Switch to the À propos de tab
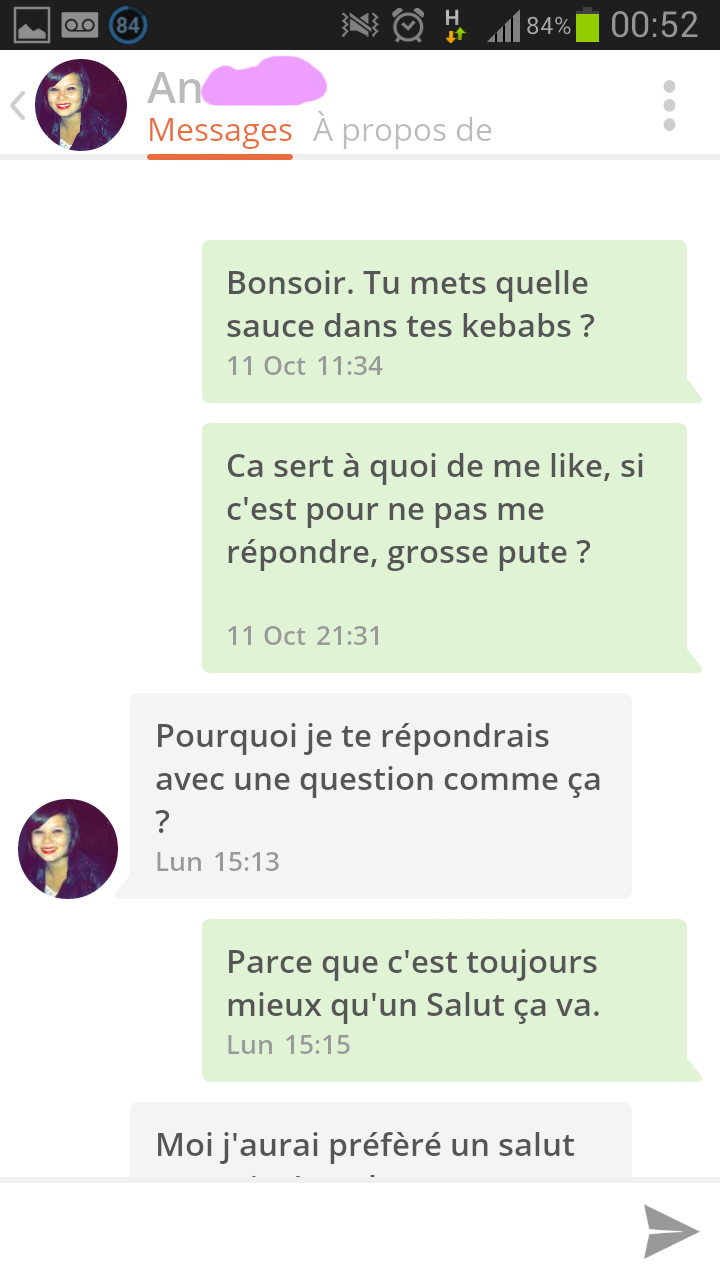 coord(402,131)
